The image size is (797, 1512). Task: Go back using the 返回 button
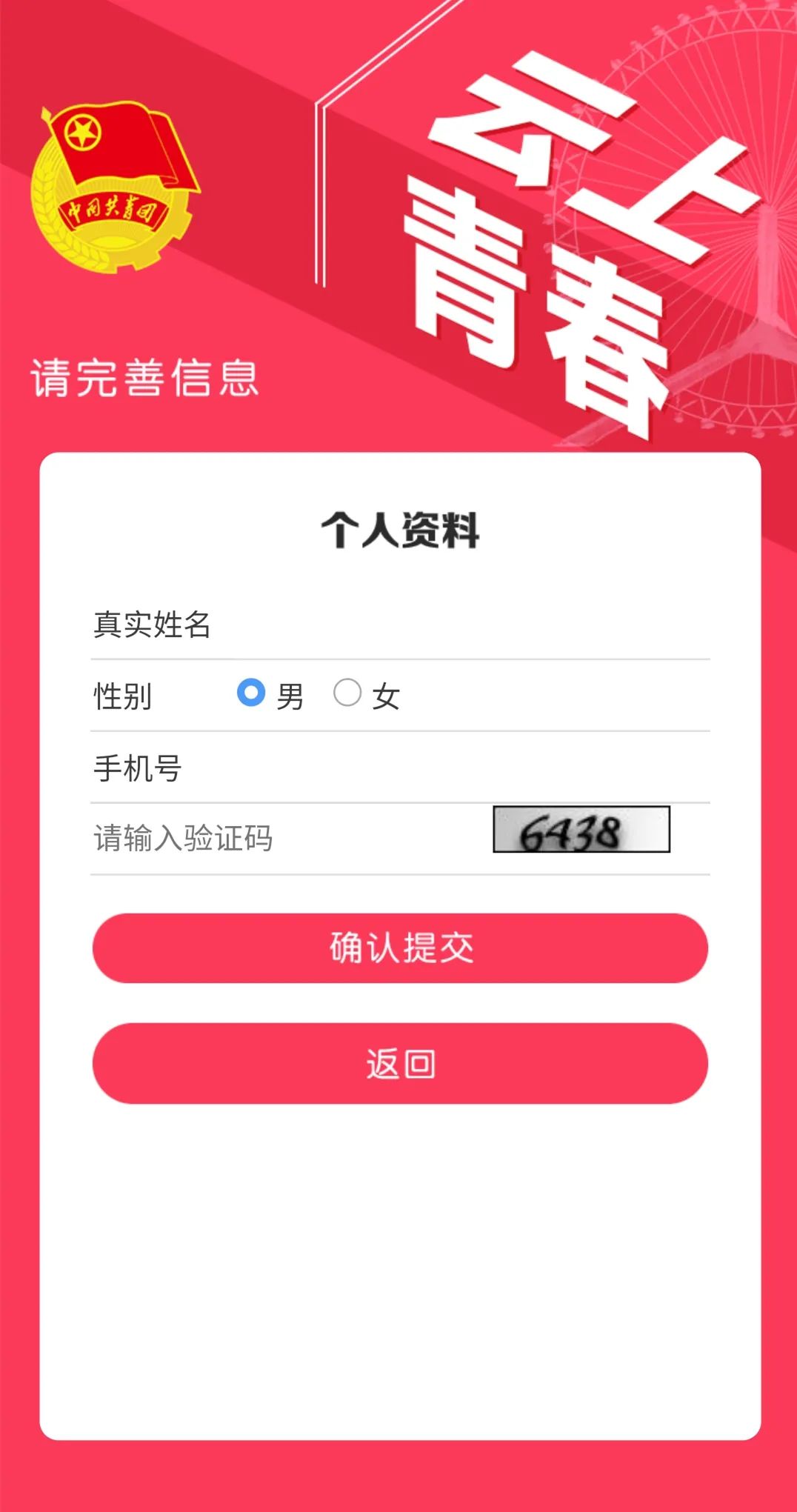point(400,1064)
